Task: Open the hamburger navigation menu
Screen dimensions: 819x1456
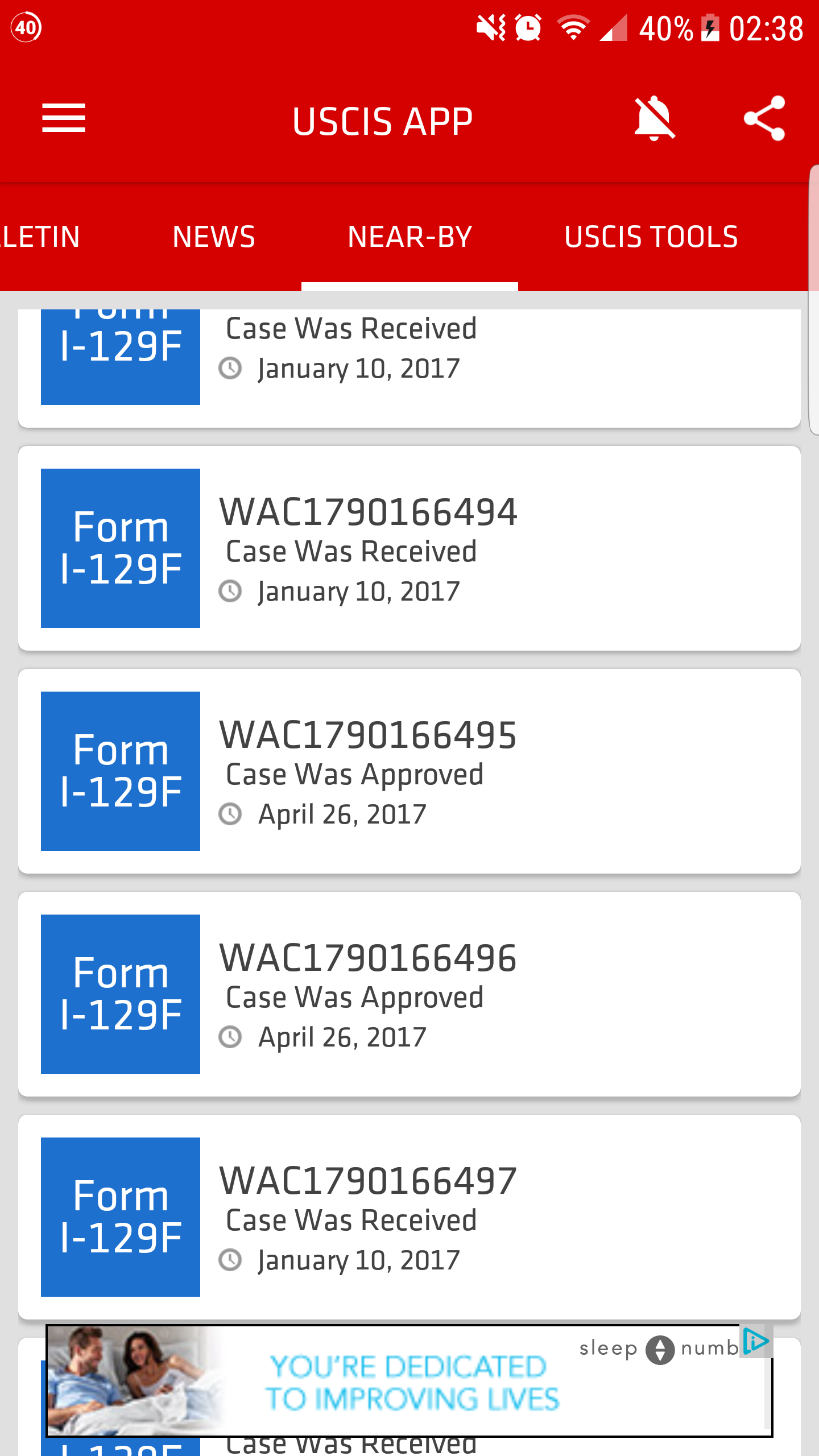Action: tap(64, 118)
